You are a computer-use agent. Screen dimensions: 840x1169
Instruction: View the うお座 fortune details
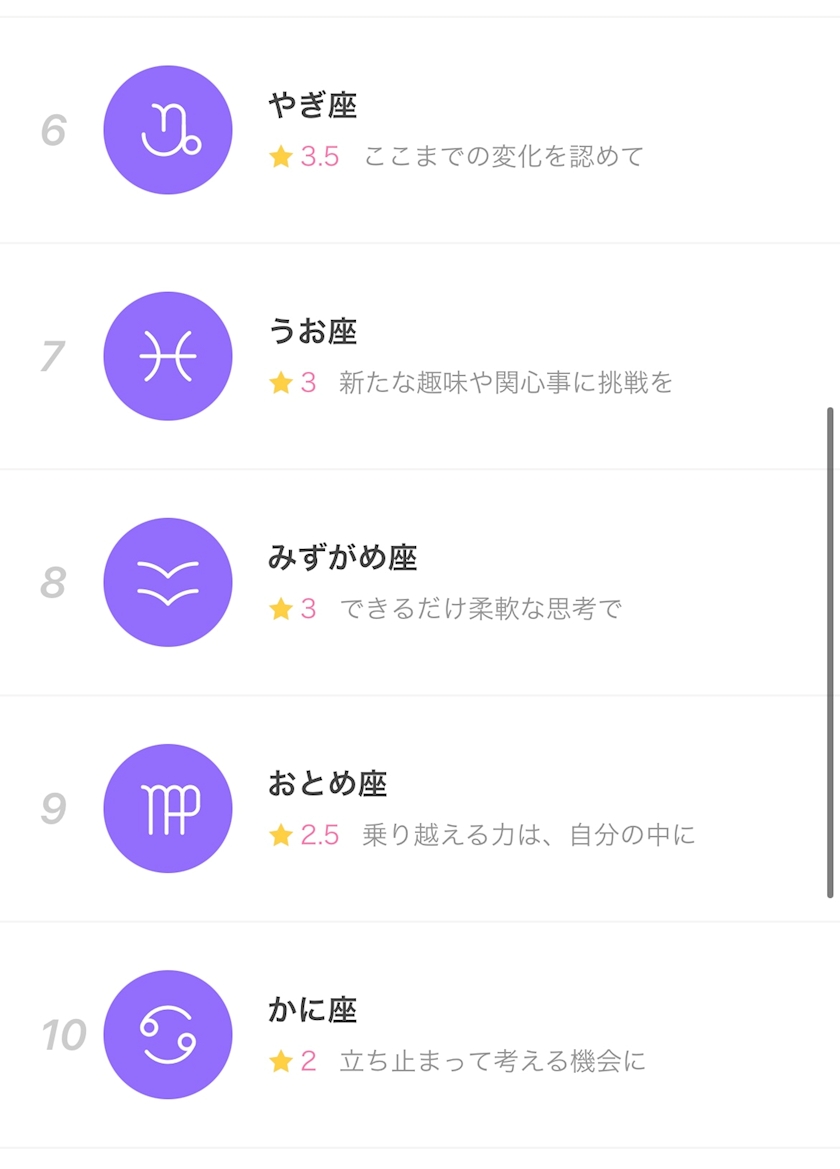(420, 356)
